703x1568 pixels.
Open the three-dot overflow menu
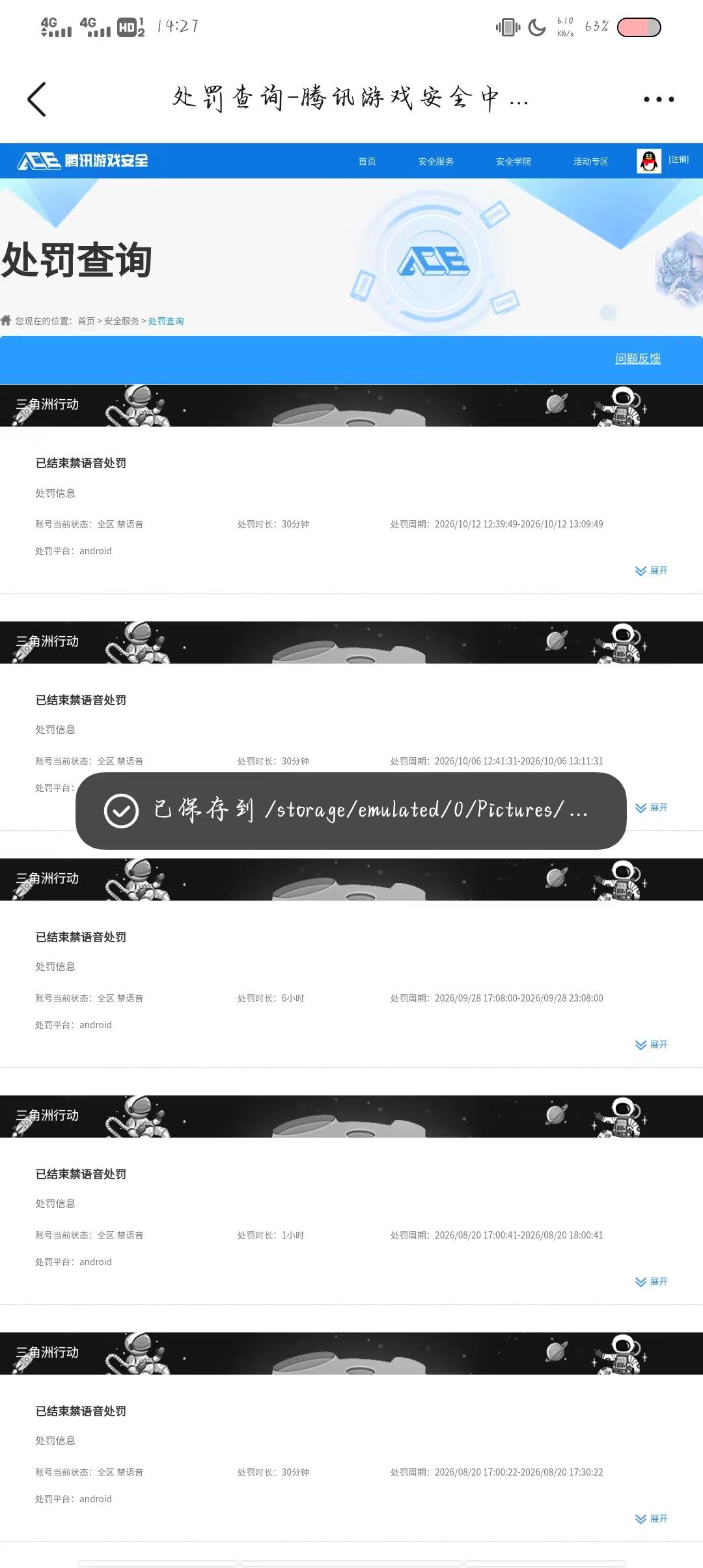click(x=659, y=99)
